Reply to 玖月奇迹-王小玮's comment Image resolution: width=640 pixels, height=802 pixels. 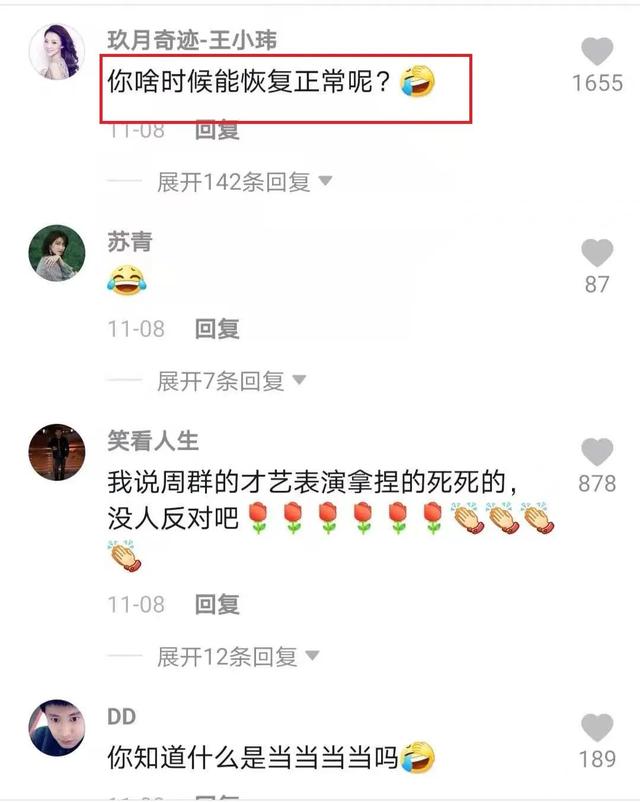(x=216, y=129)
